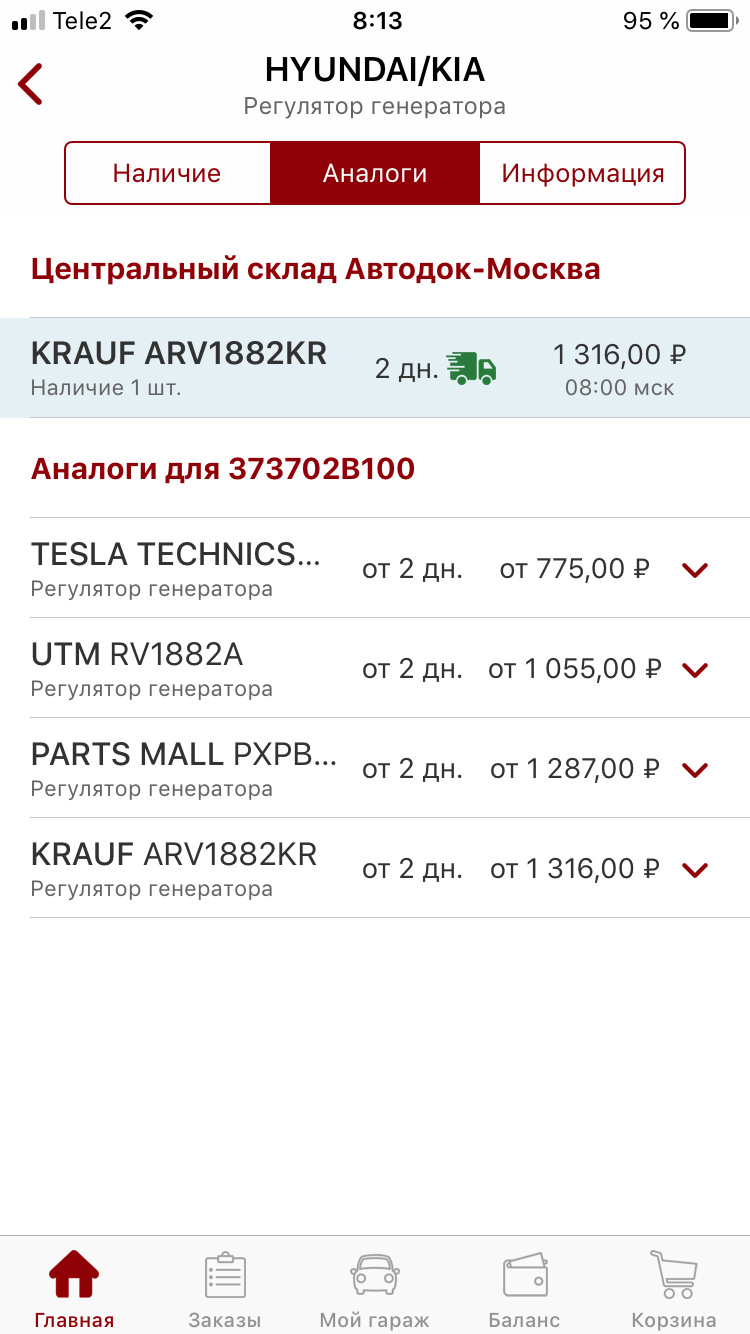Open the Заказы orders list icon
Viewport: 750px width, 1334px height.
click(224, 1275)
